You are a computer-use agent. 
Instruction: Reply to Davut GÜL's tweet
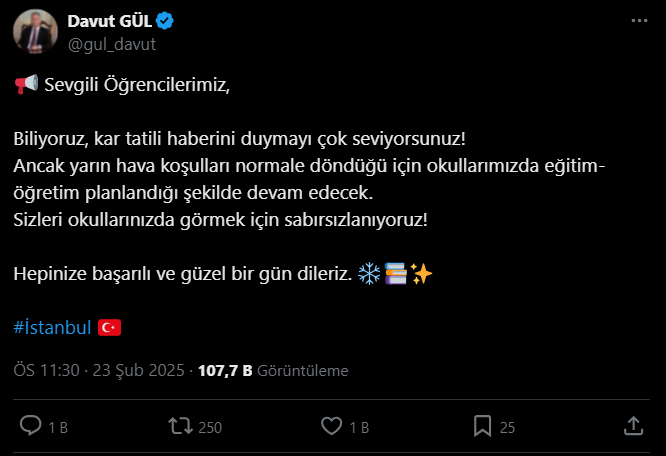[32, 426]
